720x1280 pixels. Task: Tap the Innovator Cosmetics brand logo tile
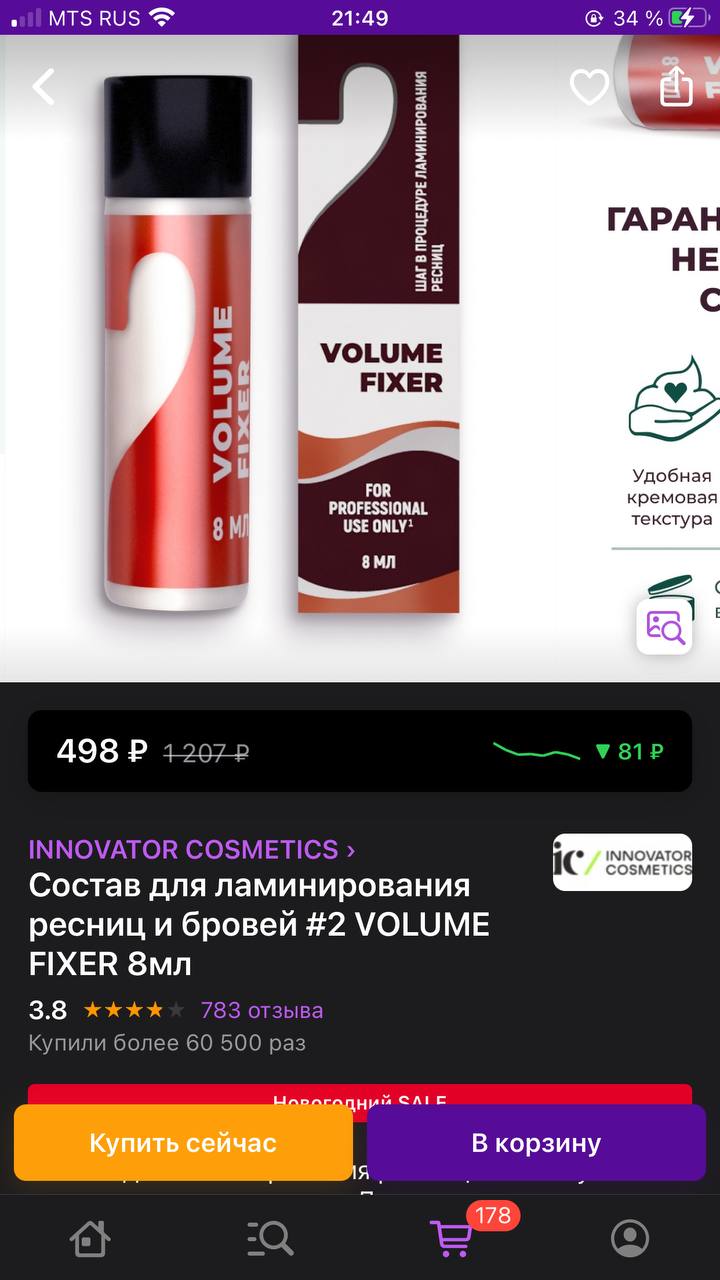point(622,862)
